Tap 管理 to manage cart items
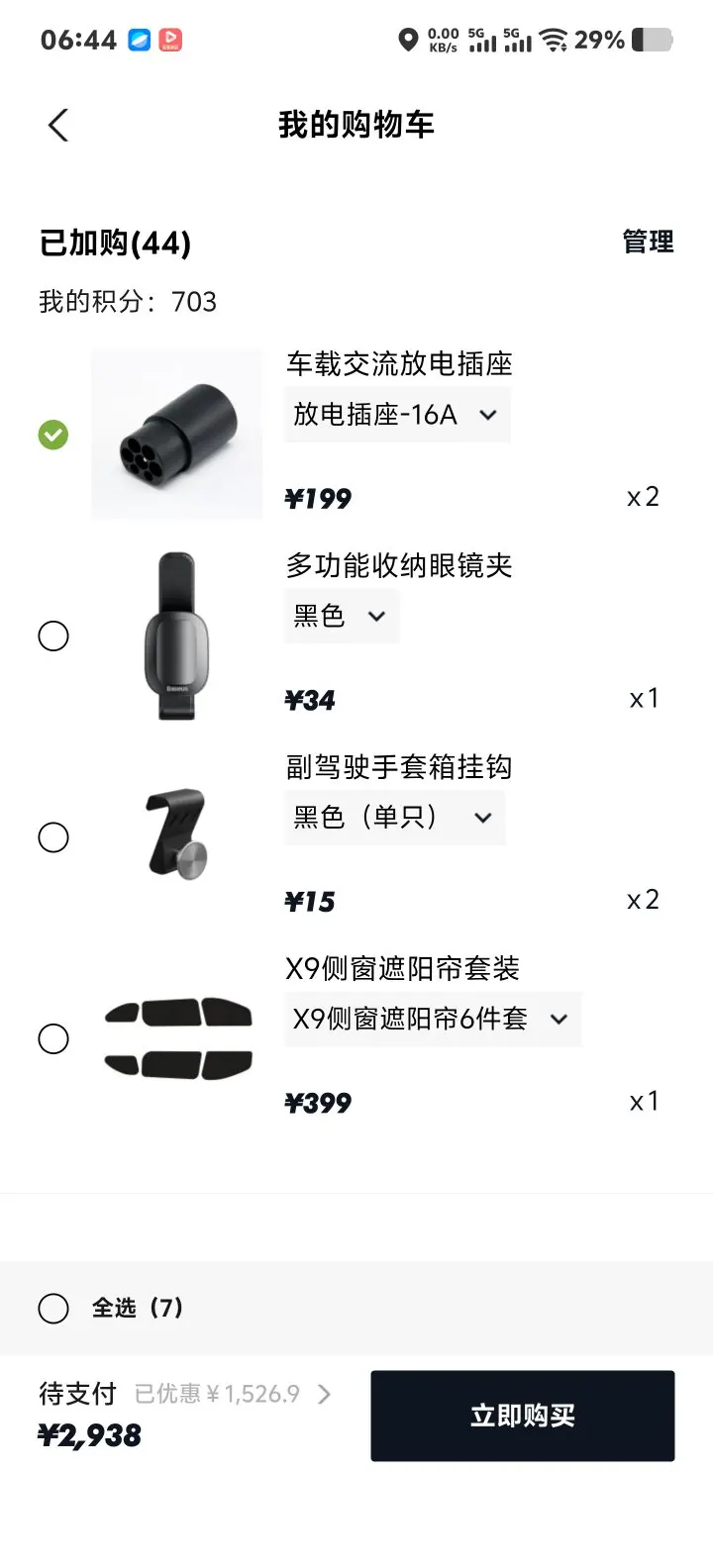The width and height of the screenshot is (713, 1568). (648, 243)
